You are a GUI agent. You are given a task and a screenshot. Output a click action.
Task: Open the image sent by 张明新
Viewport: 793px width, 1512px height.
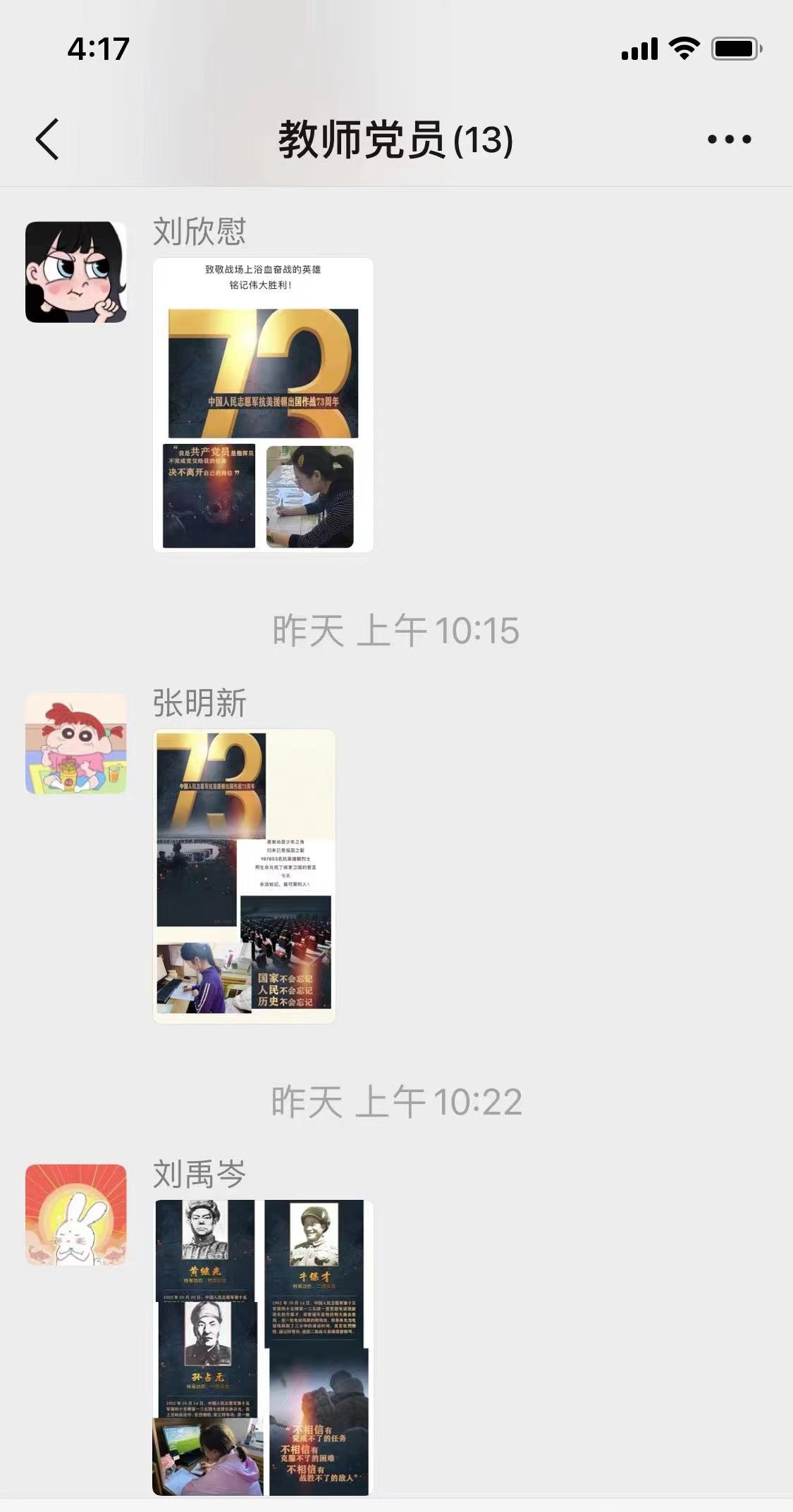coord(244,876)
